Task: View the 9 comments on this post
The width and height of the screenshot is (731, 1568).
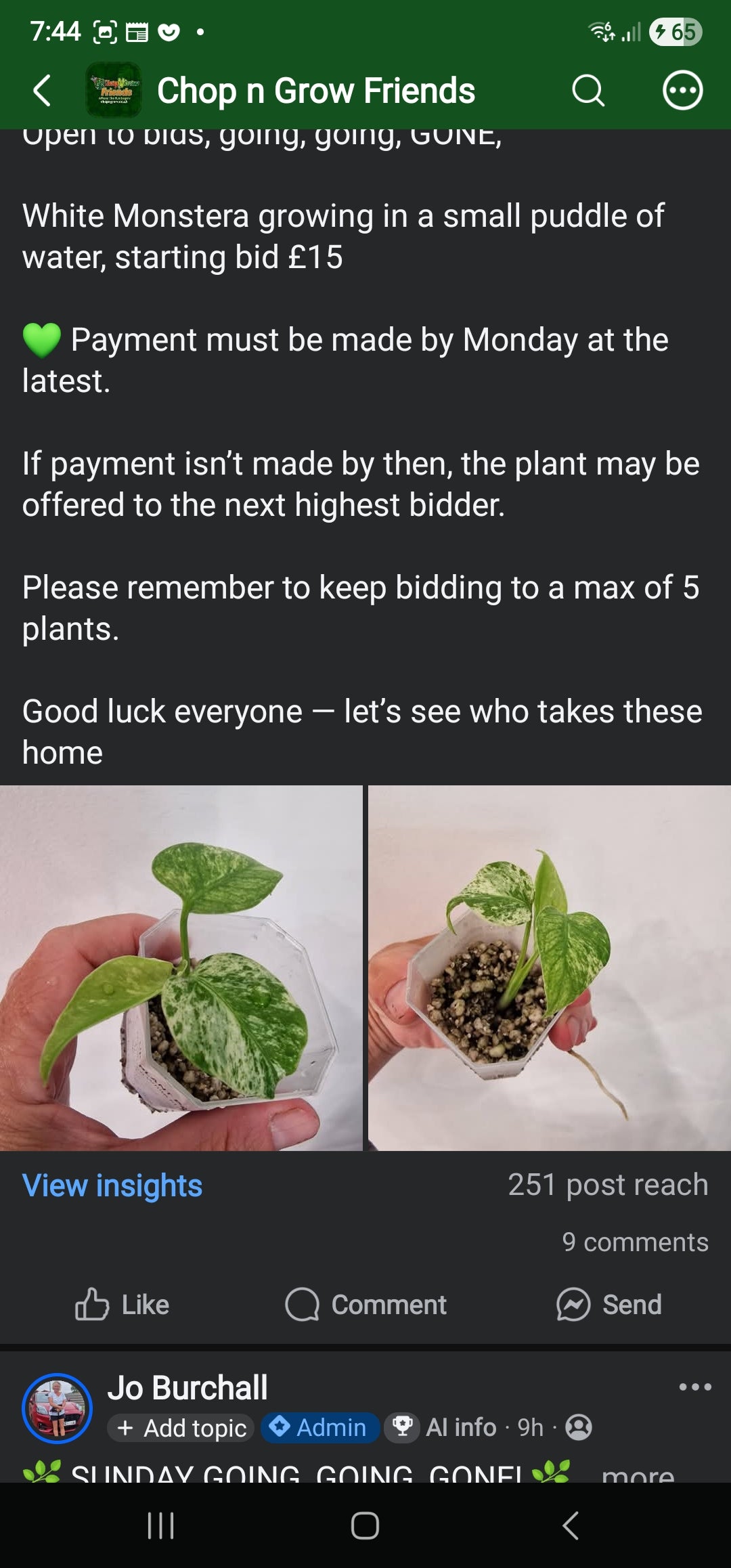Action: (635, 1242)
